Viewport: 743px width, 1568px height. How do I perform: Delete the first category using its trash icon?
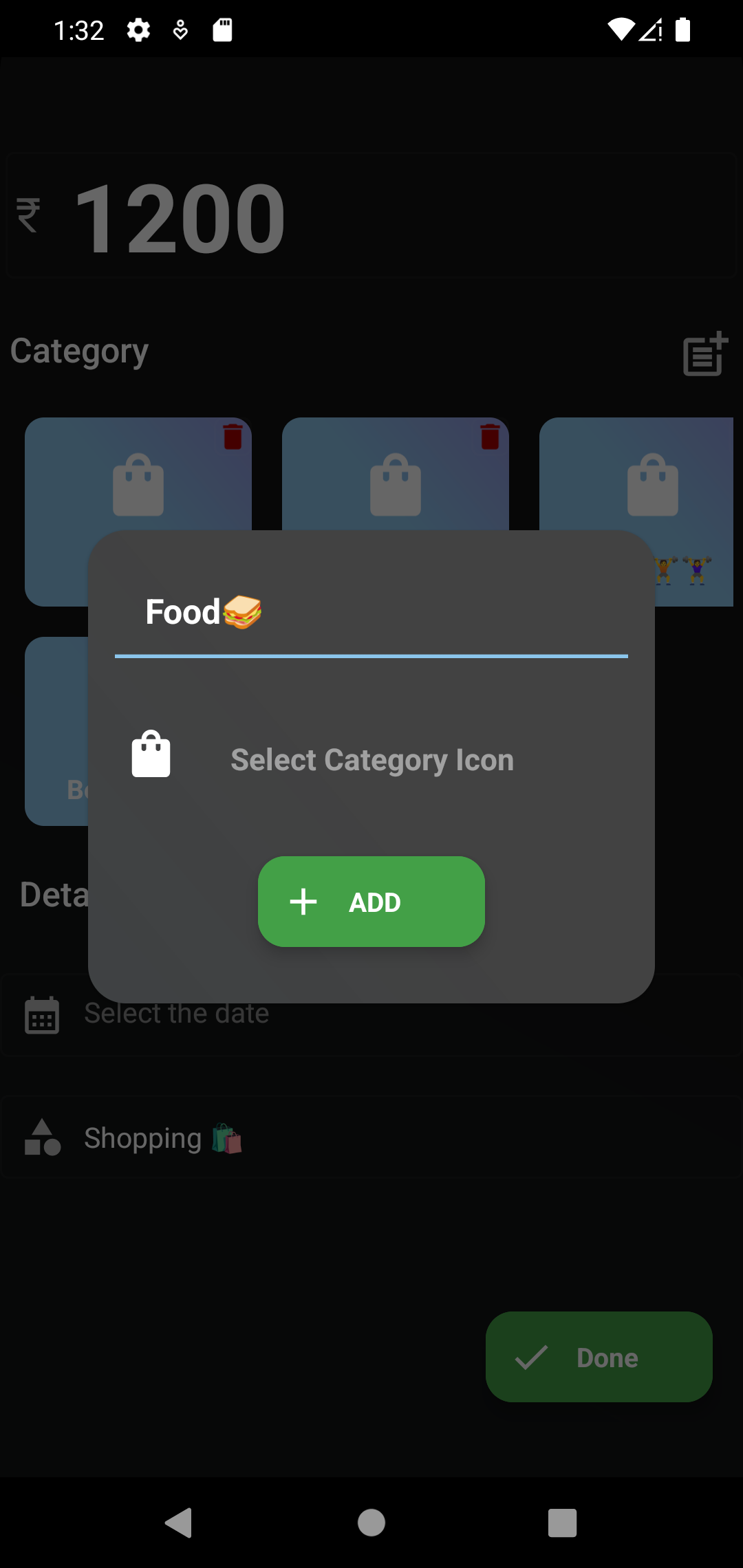[232, 435]
